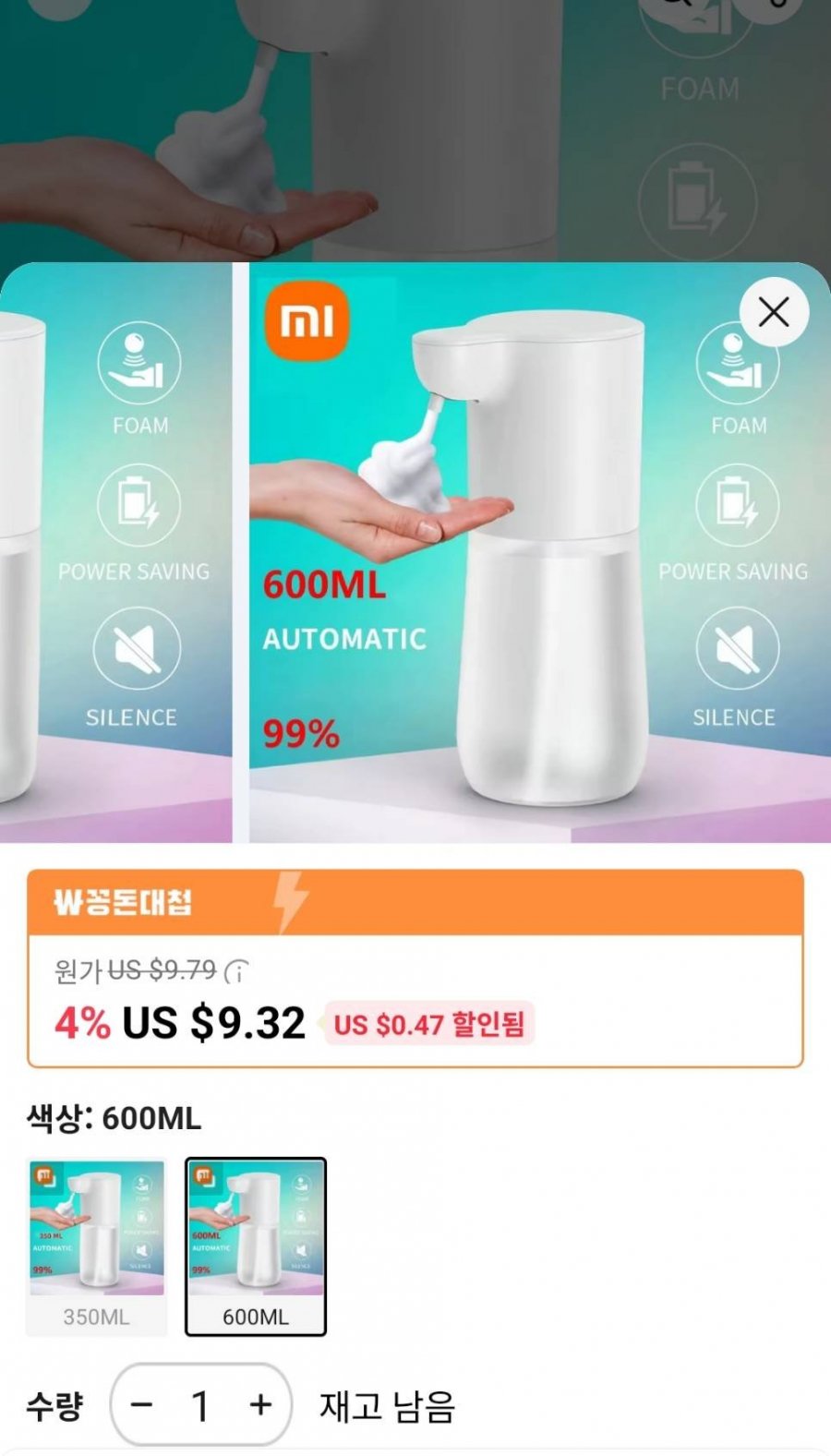Increase quantity with the plus button
The width and height of the screenshot is (831, 1456).
click(x=260, y=1405)
